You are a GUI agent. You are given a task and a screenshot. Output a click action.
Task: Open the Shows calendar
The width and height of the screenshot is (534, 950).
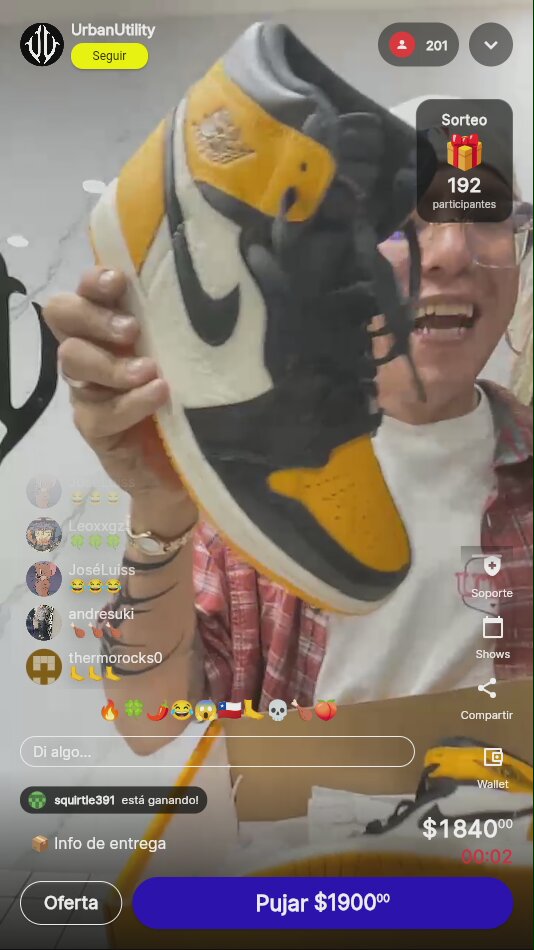[x=492, y=638]
